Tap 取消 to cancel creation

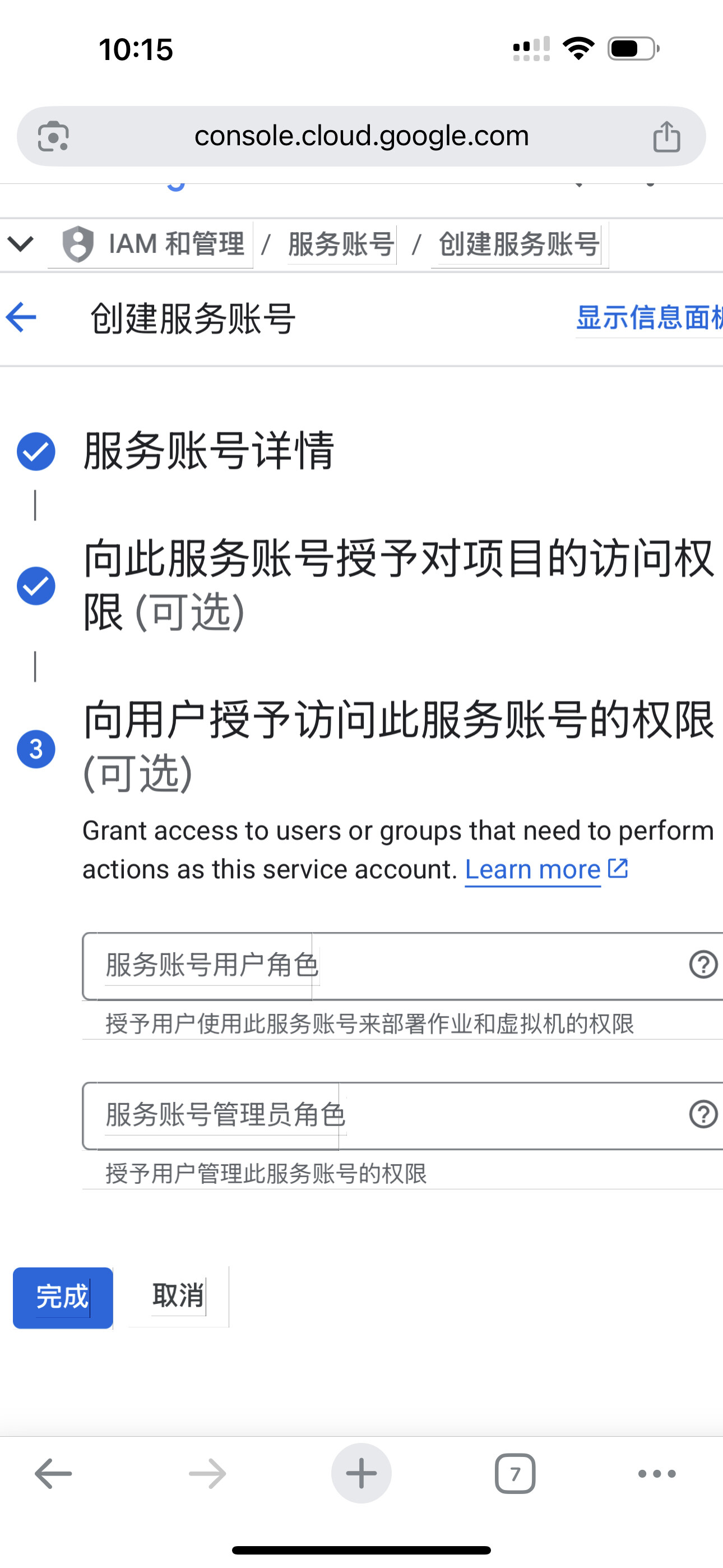tap(178, 1296)
